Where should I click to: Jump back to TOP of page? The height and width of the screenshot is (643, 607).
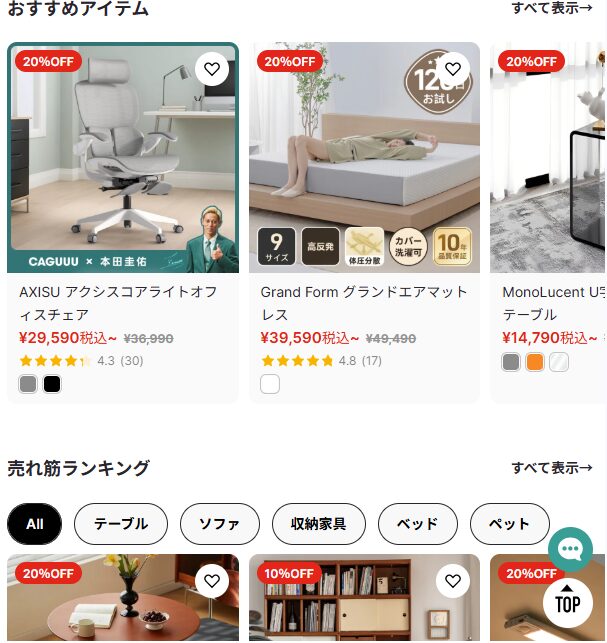[x=568, y=602]
